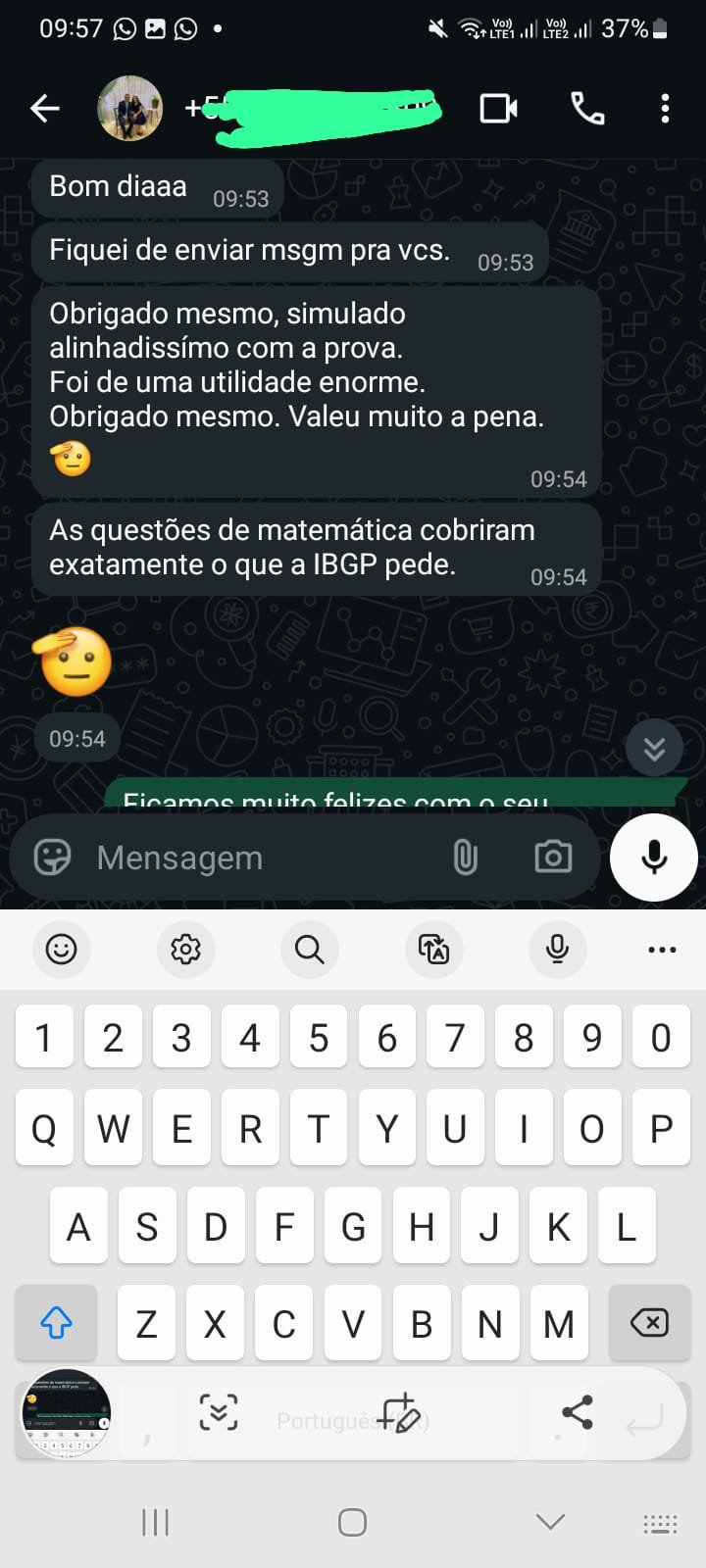Image resolution: width=706 pixels, height=1568 pixels.
Task: Start a voice call
Action: (x=587, y=109)
